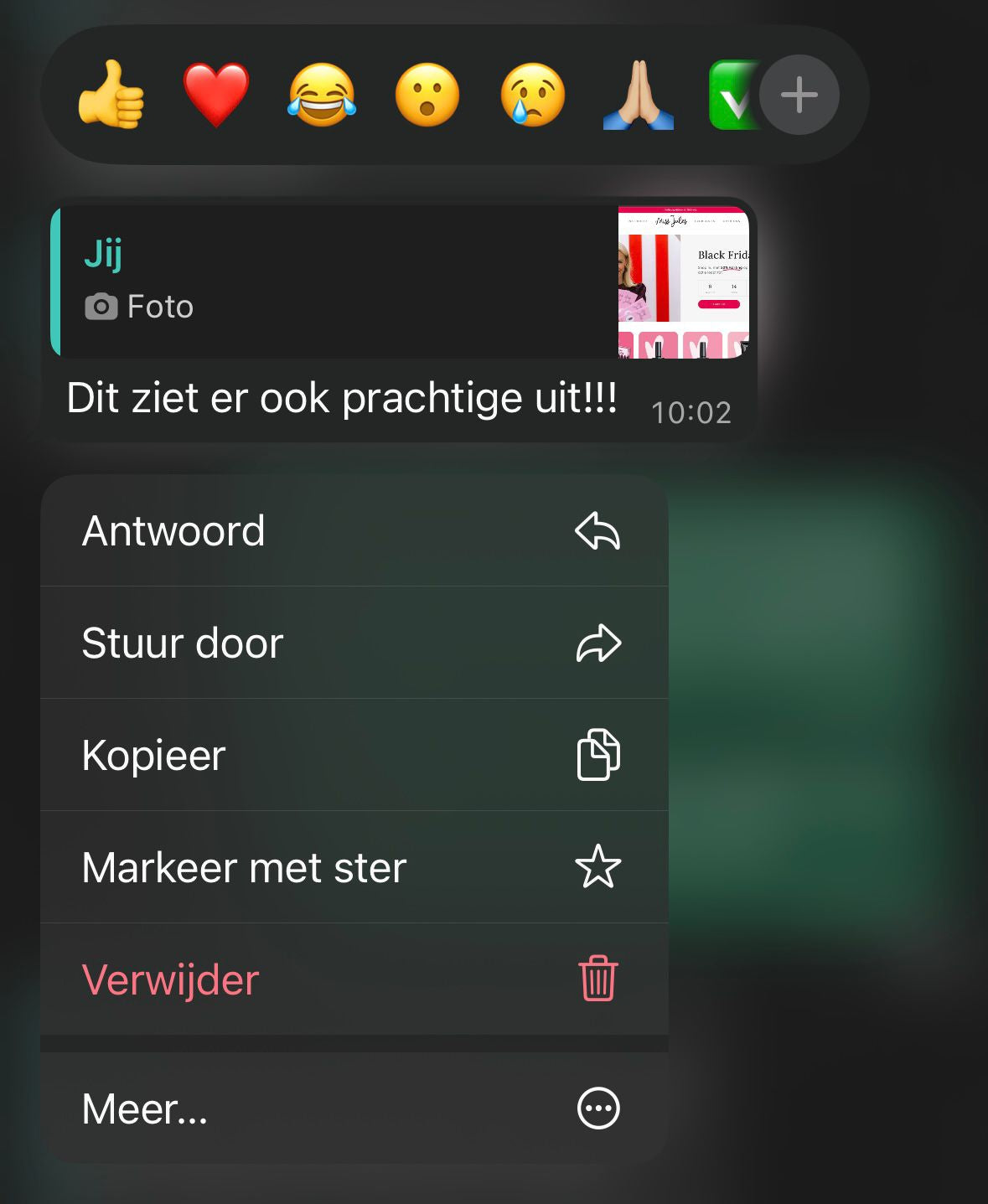Star the message with Markeer met ster
Screen dimensions: 988x1204
tap(354, 867)
